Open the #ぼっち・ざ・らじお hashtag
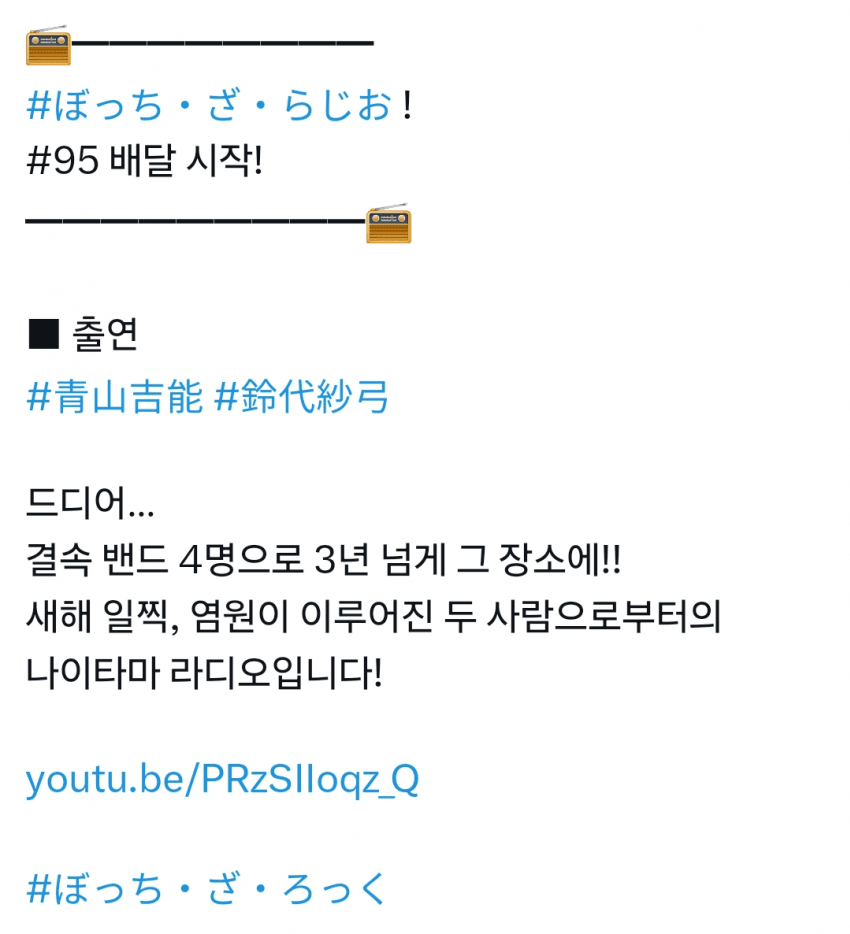Viewport: 850px width, 934px height. [208, 105]
